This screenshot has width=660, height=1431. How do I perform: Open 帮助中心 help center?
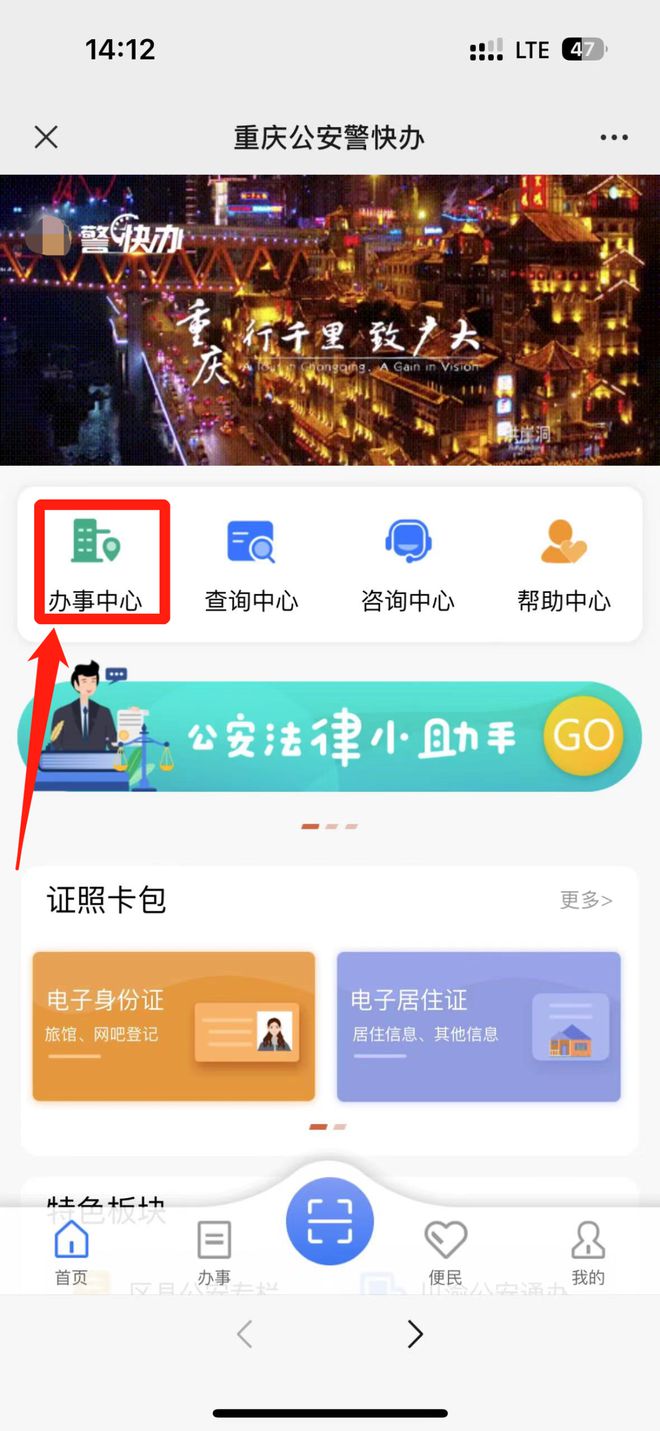point(564,562)
